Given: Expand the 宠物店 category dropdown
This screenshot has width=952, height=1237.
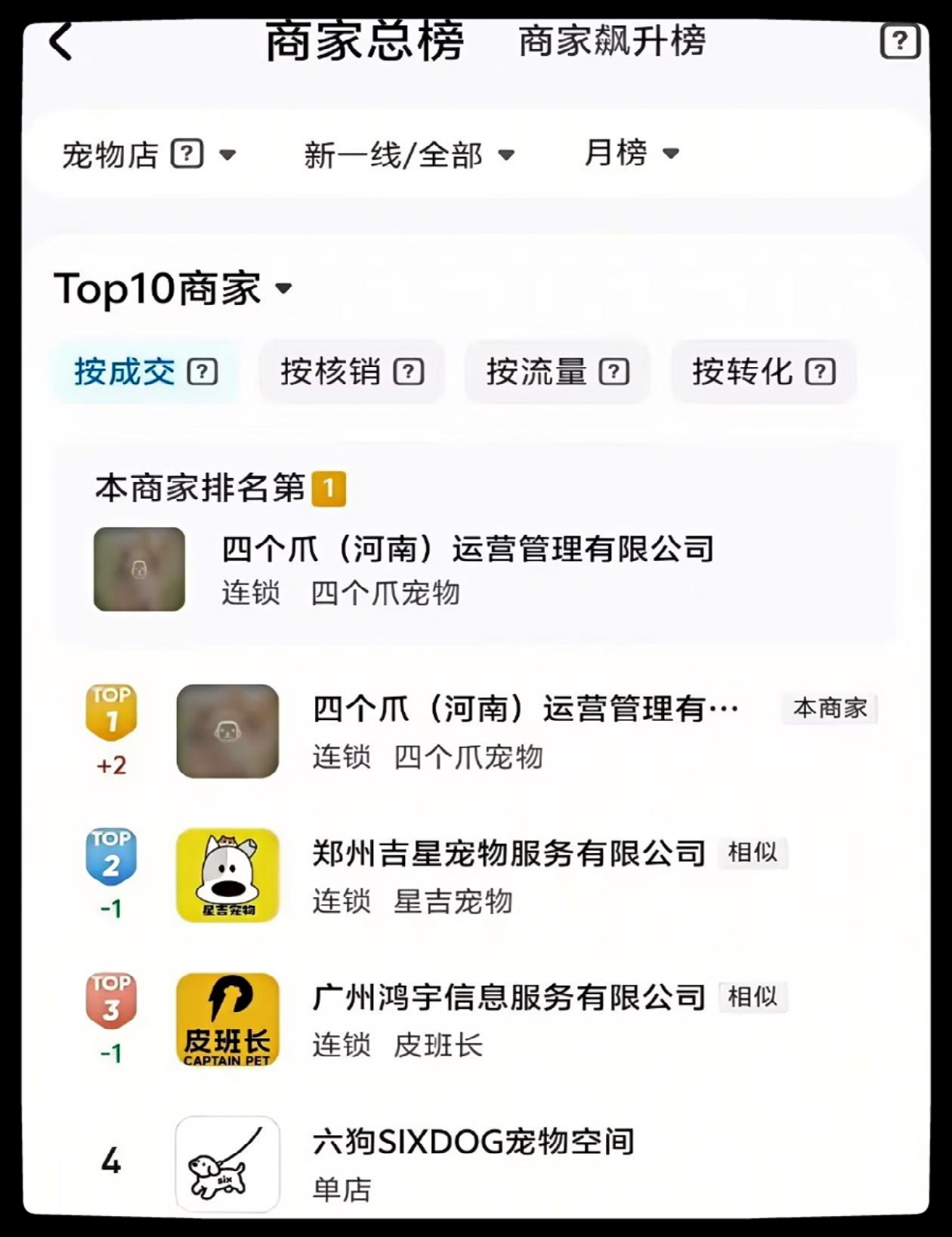Looking at the screenshot, I should [147, 154].
